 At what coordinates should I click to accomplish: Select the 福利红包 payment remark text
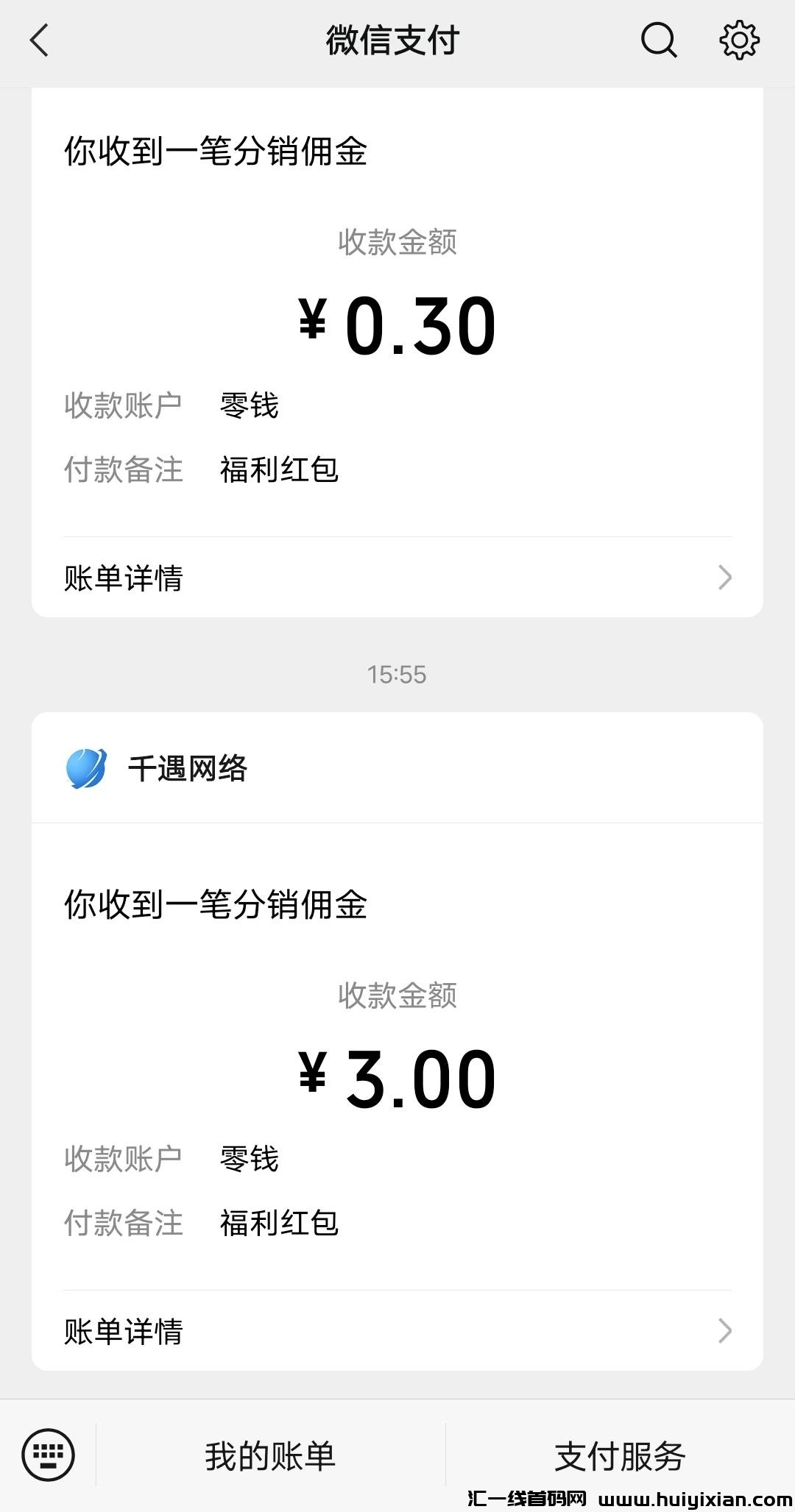[x=279, y=471]
